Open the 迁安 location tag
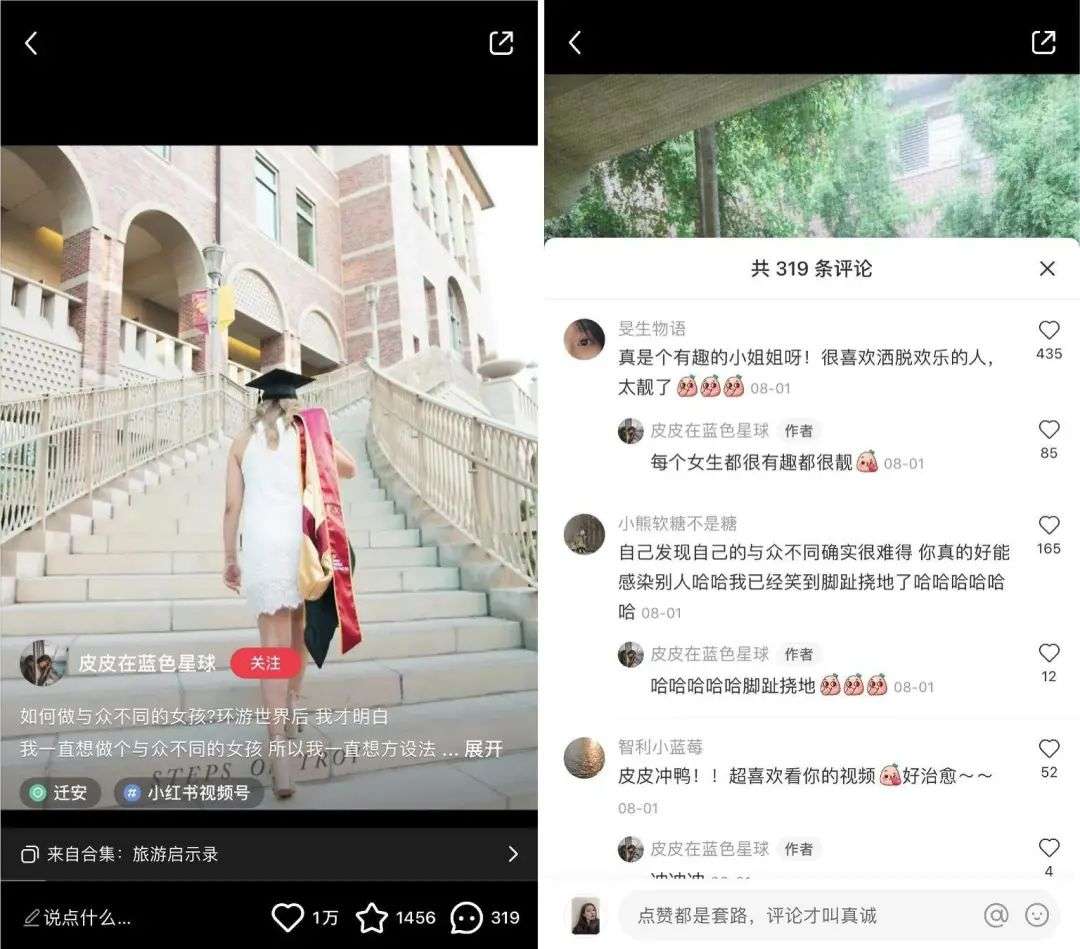This screenshot has width=1080, height=949. pyautogui.click(x=60, y=793)
